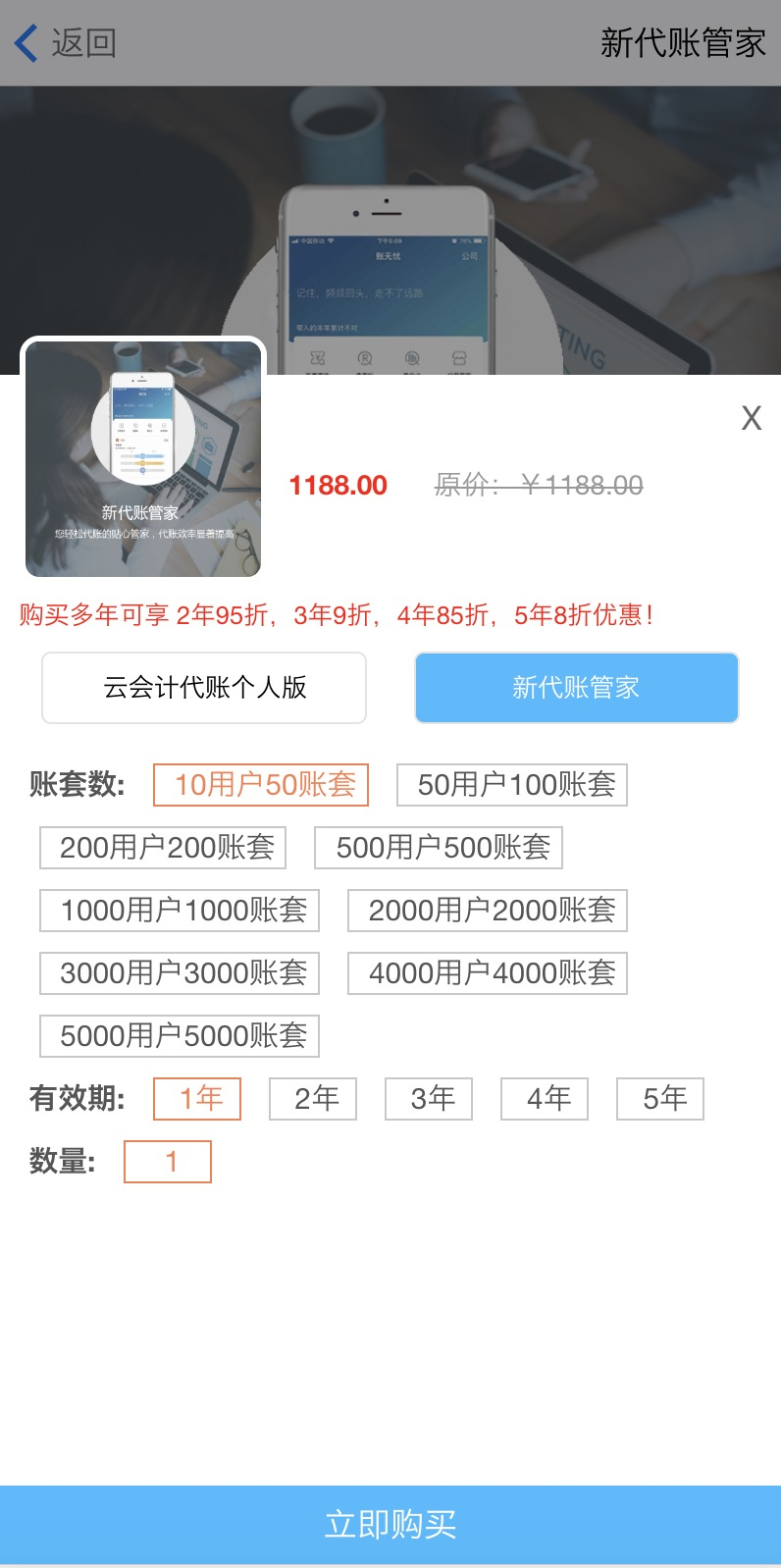The image size is (781, 1568).
Task: Switch to 云会计代账个人版 product tab
Action: pos(203,687)
